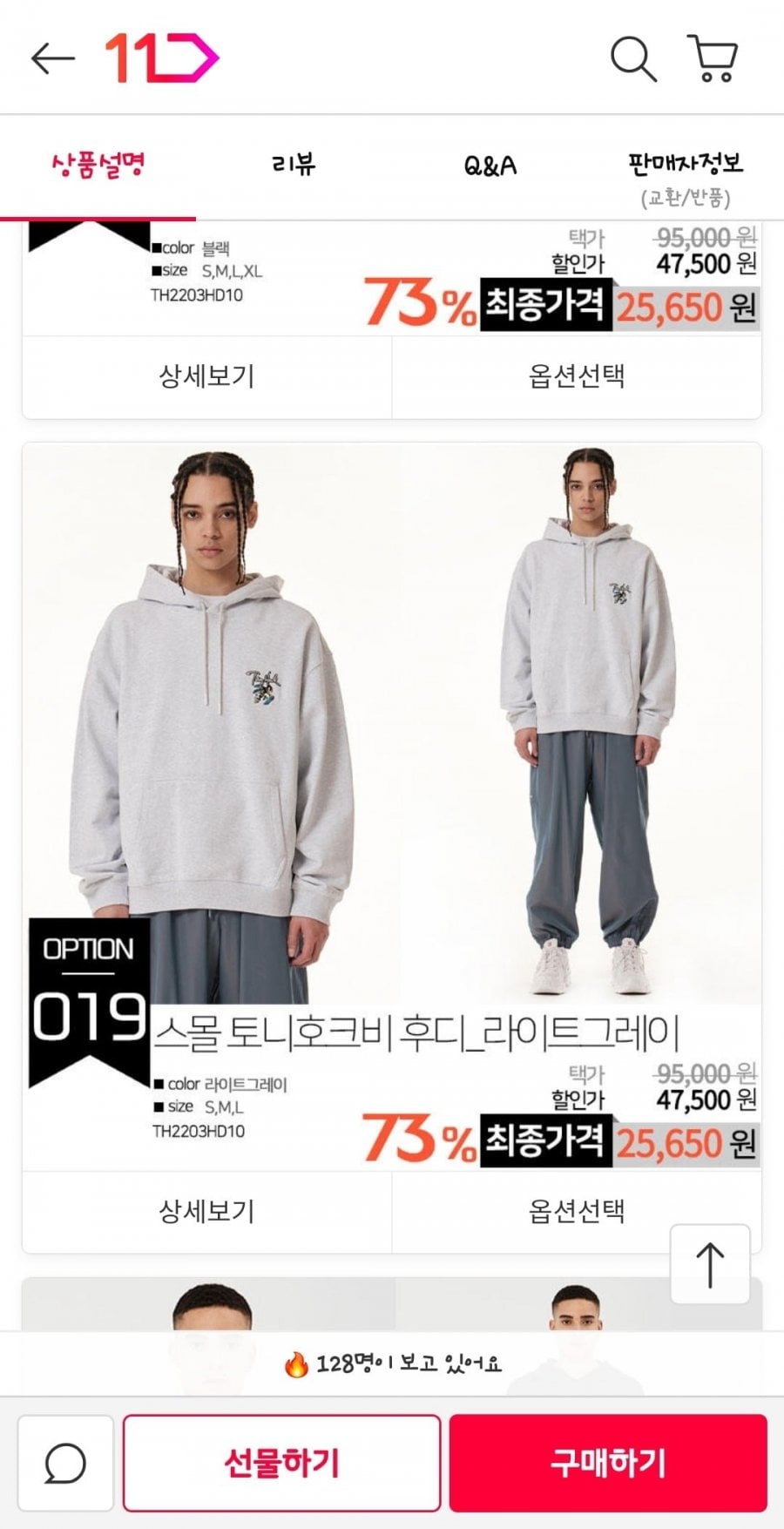Image resolution: width=784 pixels, height=1529 pixels.
Task: Go back using the top-left arrow
Action: pyautogui.click(x=52, y=59)
